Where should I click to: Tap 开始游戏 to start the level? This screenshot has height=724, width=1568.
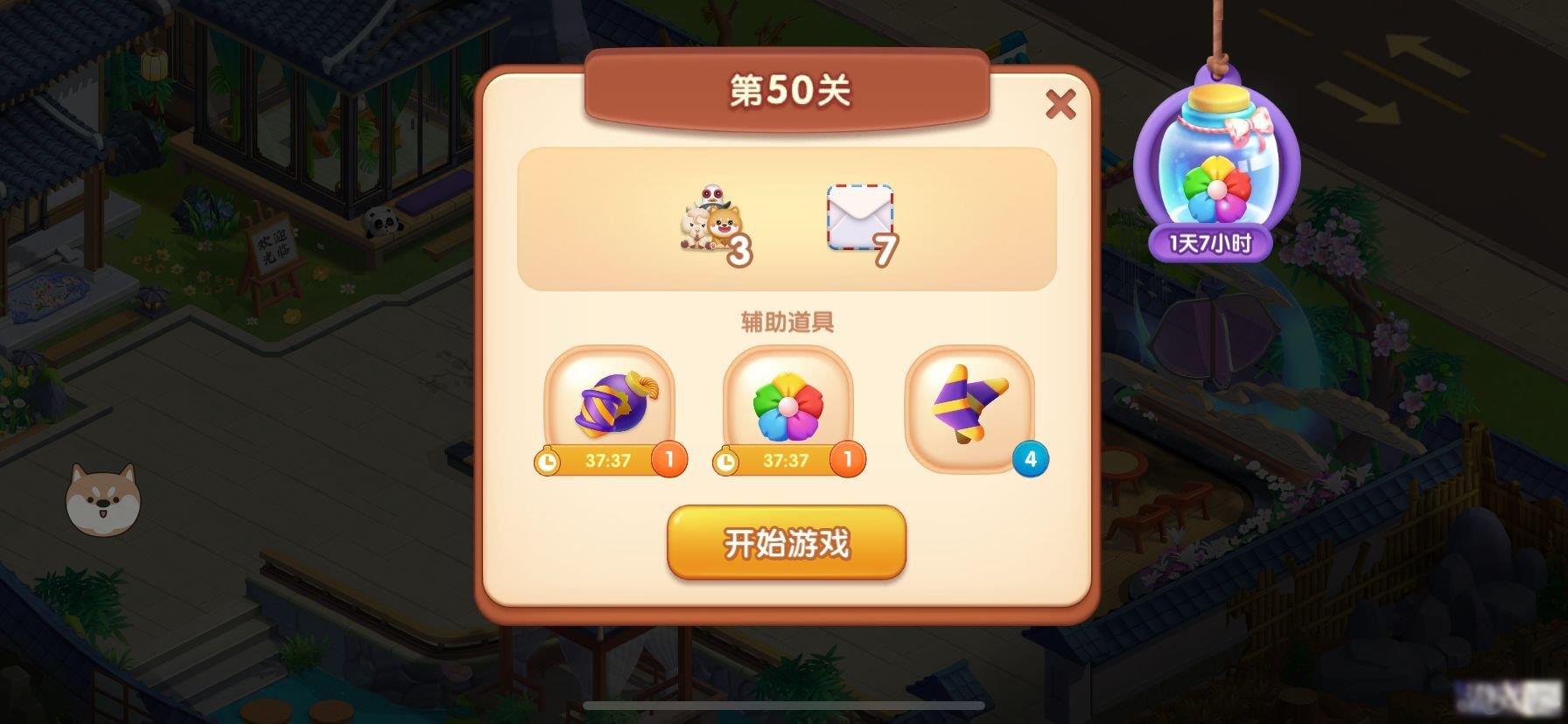(786, 543)
